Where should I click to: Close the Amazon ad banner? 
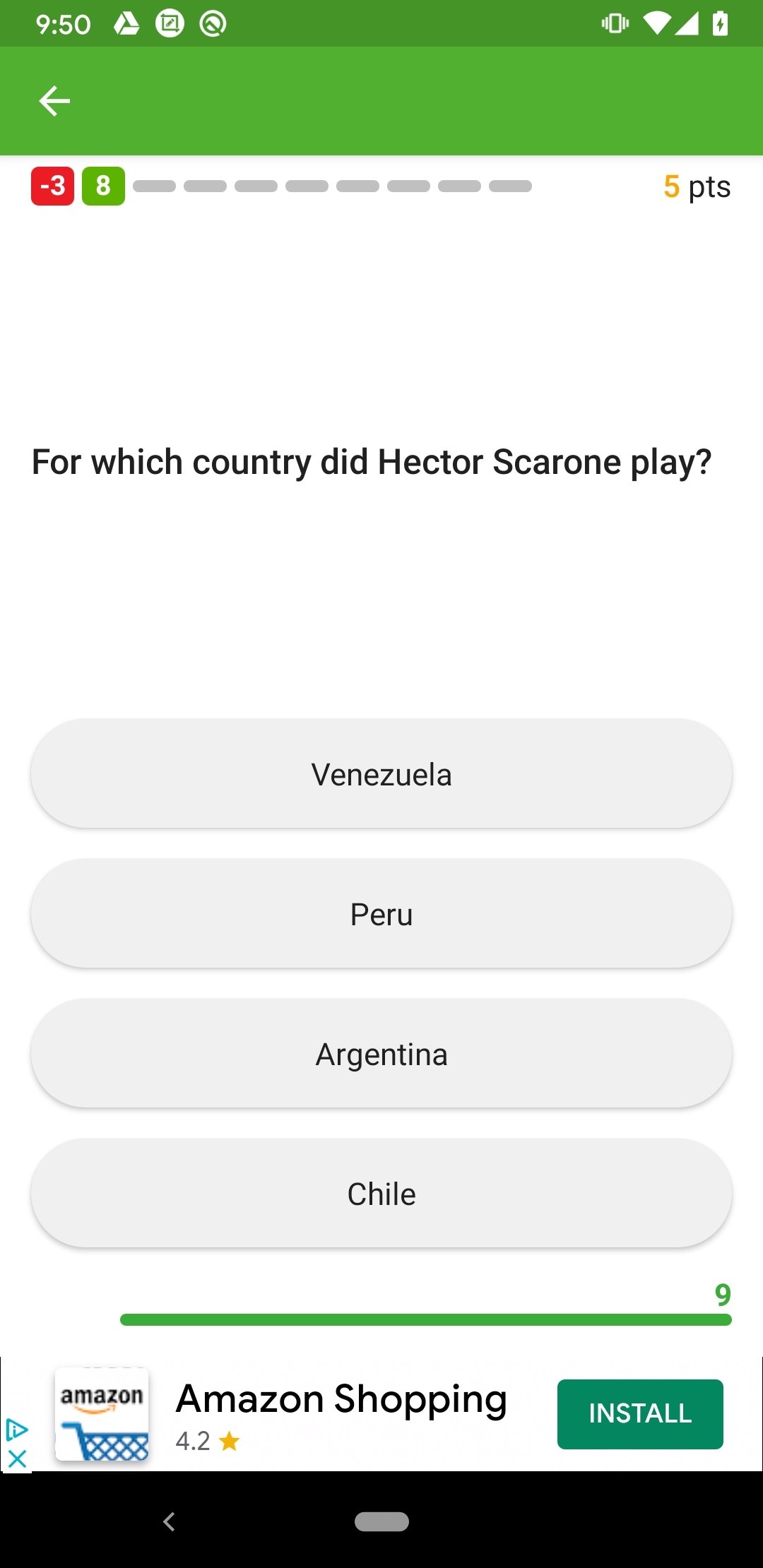pyautogui.click(x=17, y=1459)
